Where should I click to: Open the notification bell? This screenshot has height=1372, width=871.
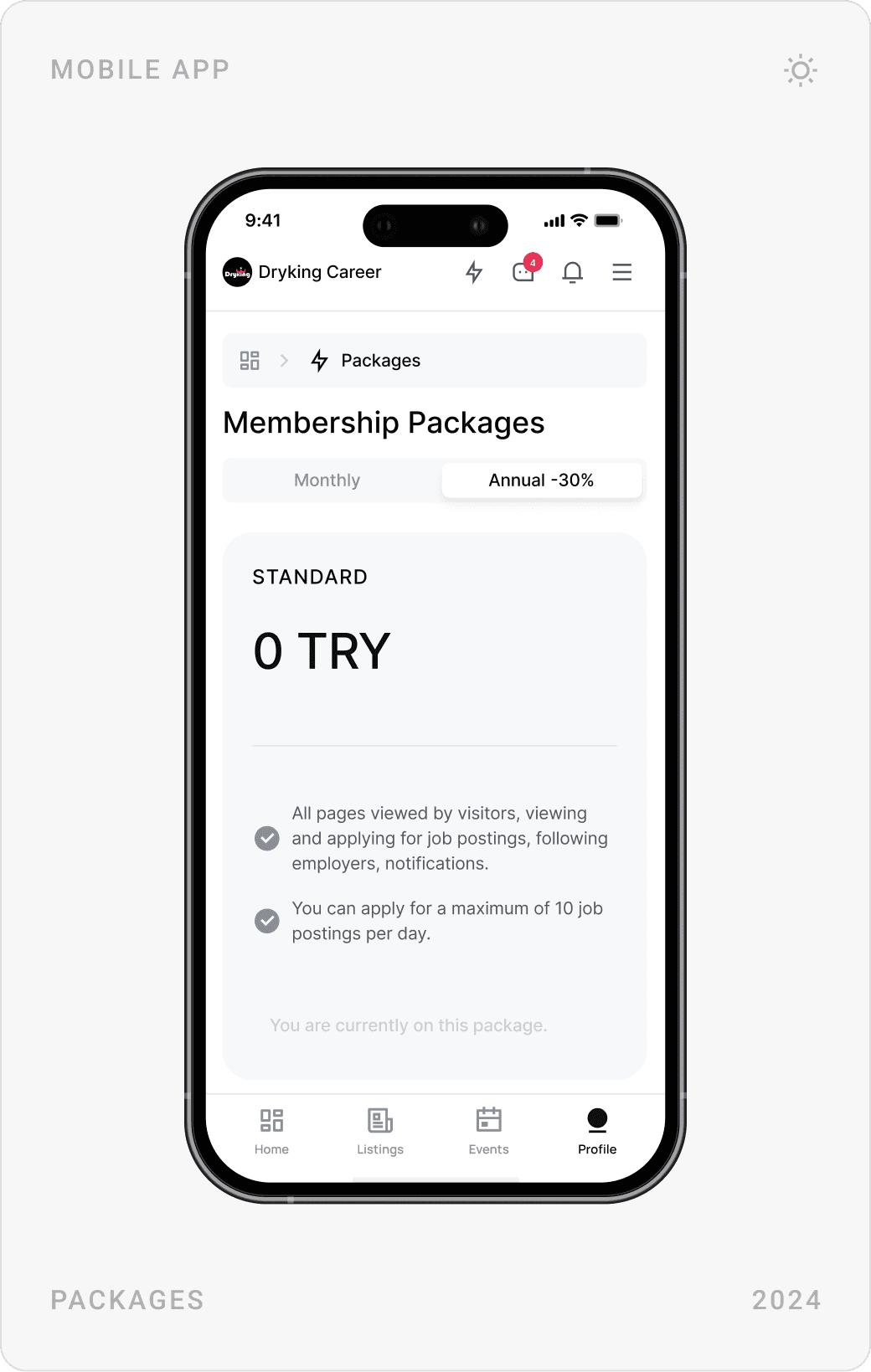click(x=573, y=273)
